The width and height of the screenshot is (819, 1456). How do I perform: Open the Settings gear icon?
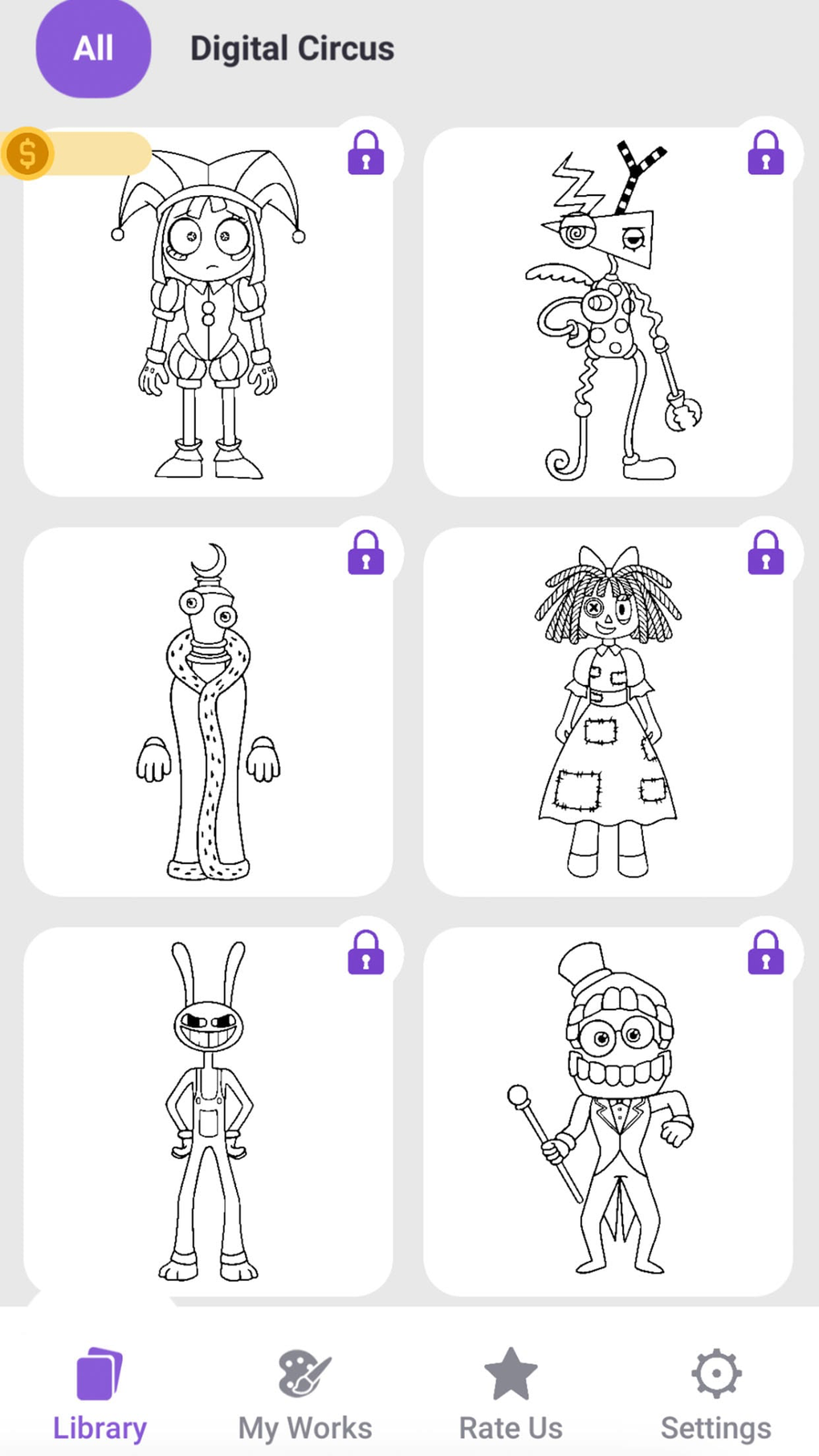(x=715, y=1375)
